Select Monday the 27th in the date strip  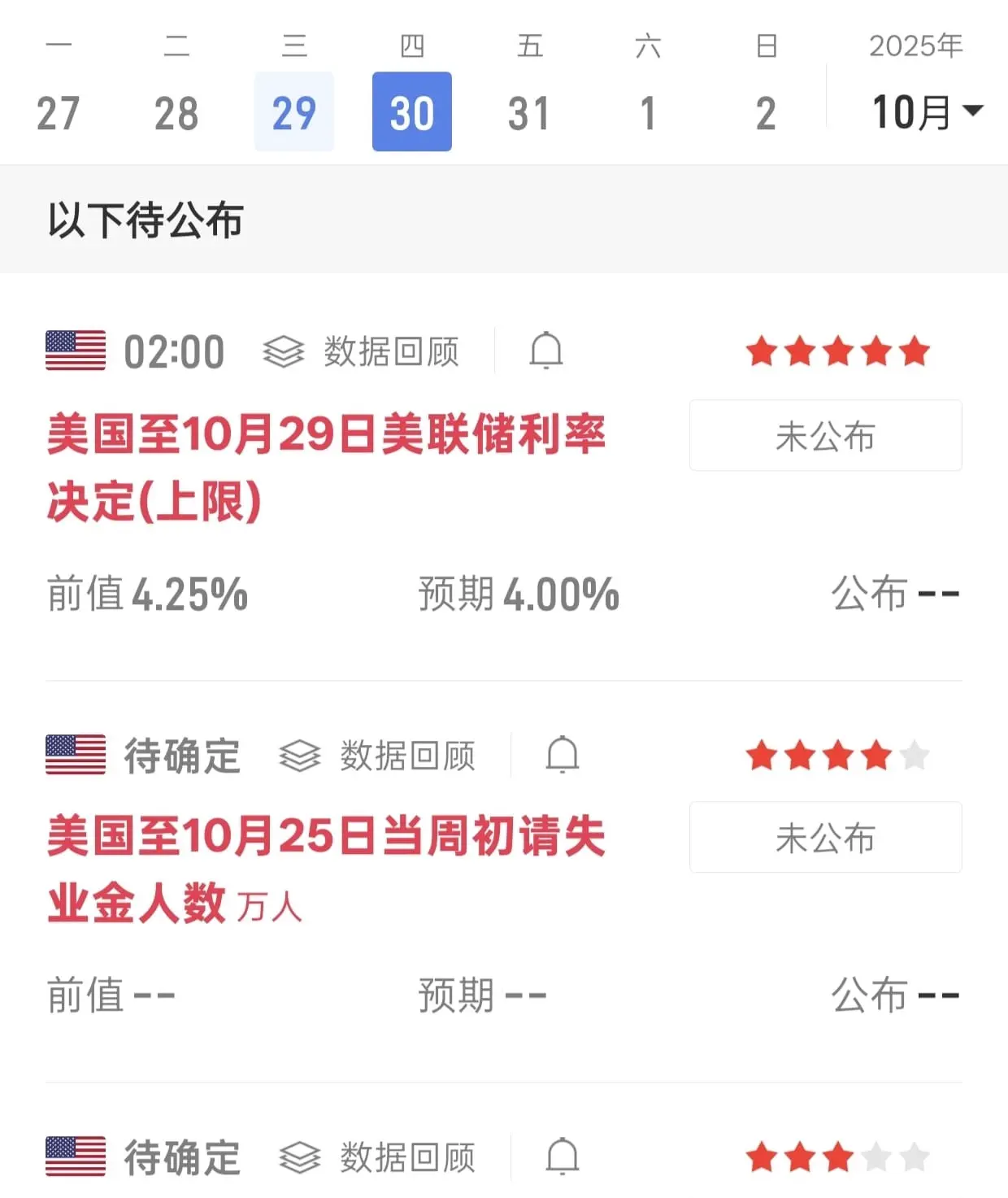tap(58, 112)
